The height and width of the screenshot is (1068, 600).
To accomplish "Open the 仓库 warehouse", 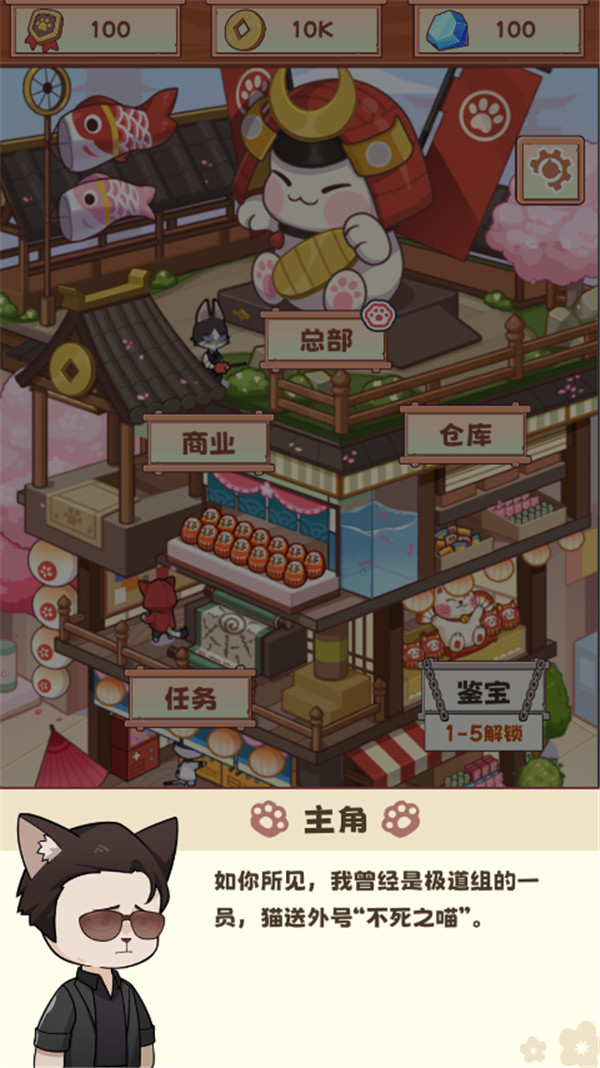I will [465, 435].
